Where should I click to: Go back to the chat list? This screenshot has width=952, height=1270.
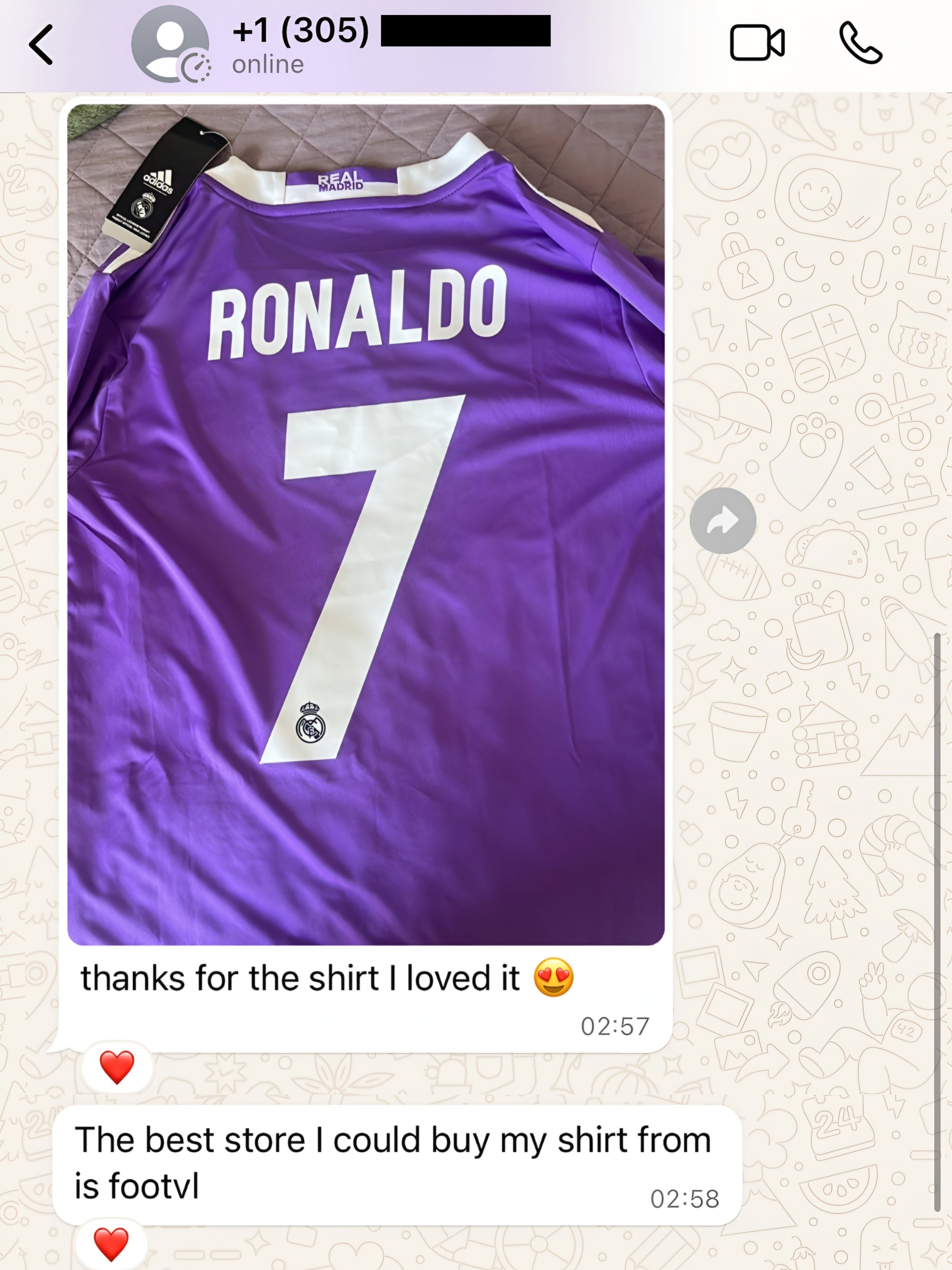tap(41, 45)
